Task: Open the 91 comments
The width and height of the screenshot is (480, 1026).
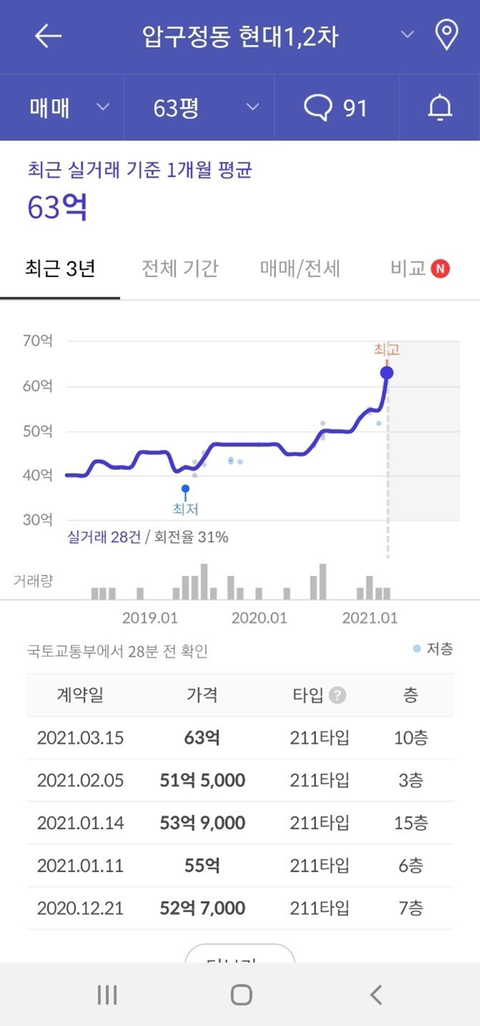Action: click(336, 107)
